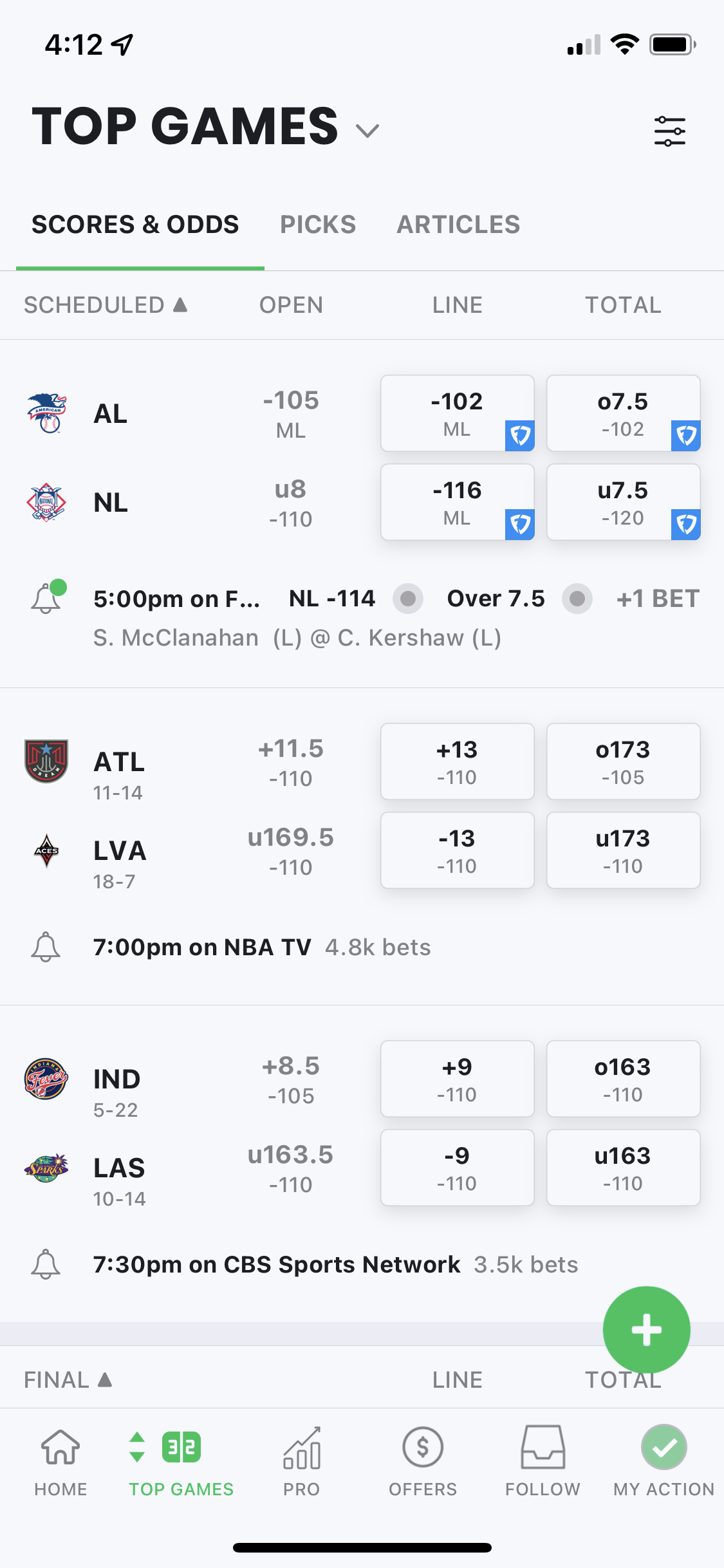Pick the u7.5 -120 total
The width and height of the screenshot is (724, 1568).
622,502
